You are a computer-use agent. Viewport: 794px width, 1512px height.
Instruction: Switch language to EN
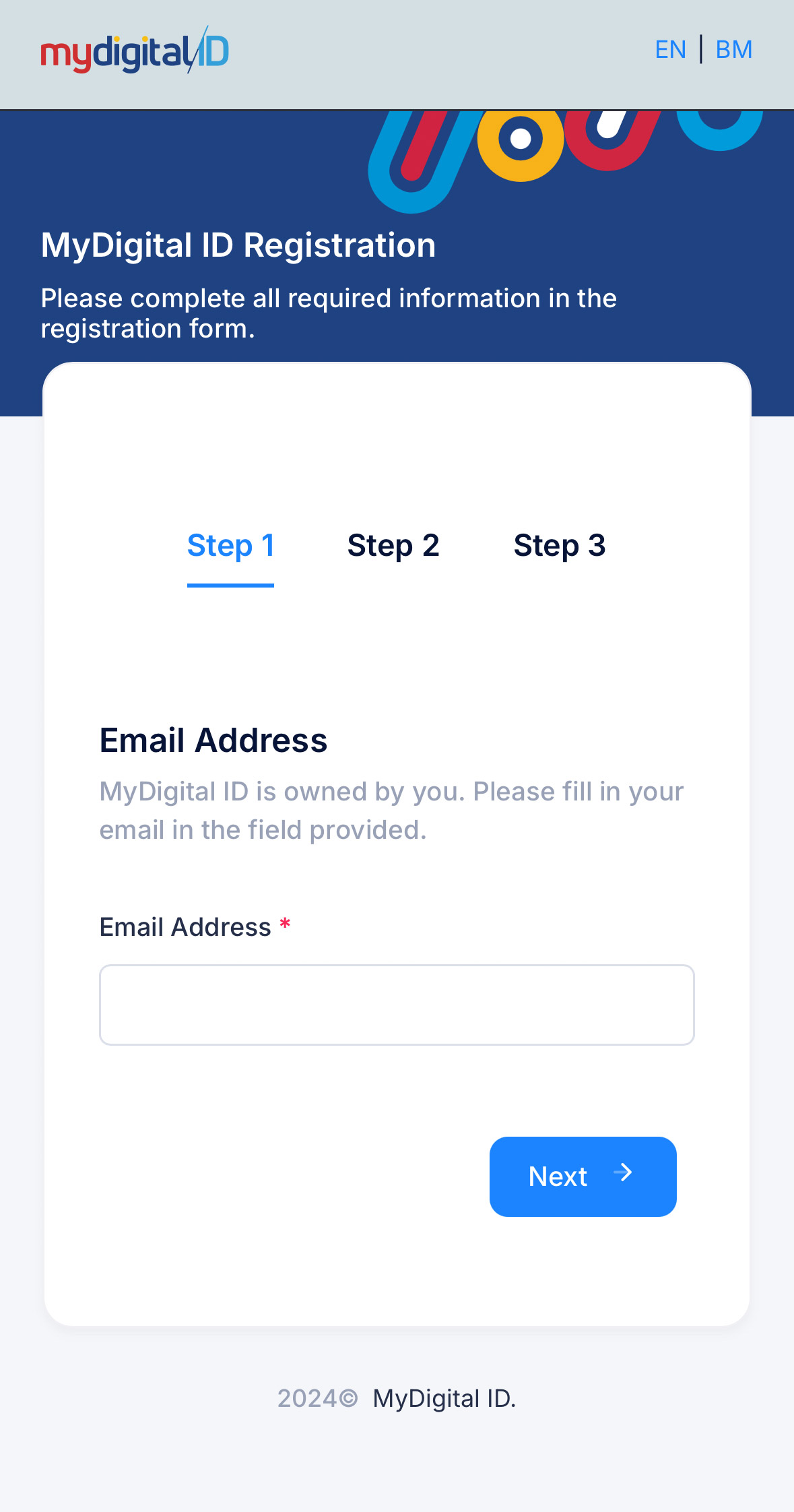pos(670,50)
